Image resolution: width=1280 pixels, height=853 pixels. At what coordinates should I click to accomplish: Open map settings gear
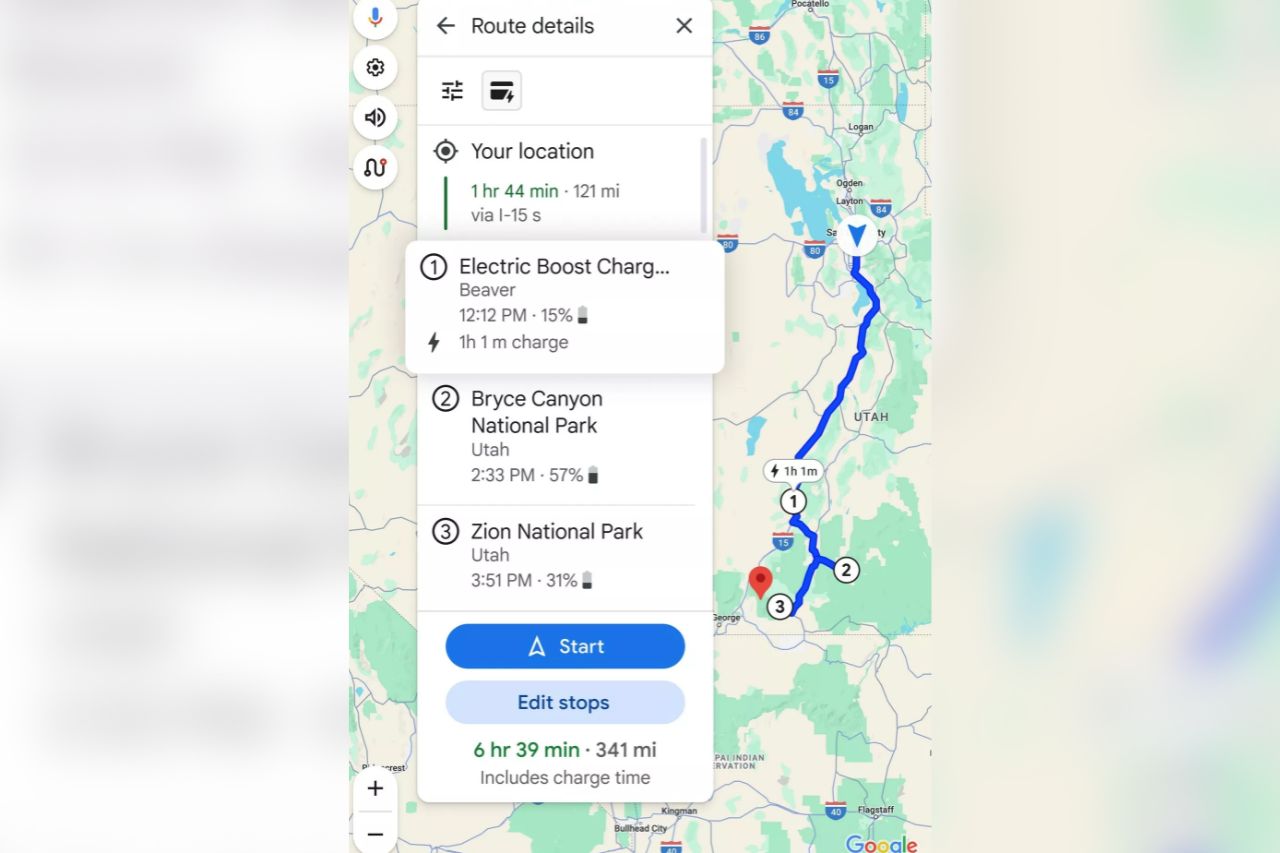(375, 68)
